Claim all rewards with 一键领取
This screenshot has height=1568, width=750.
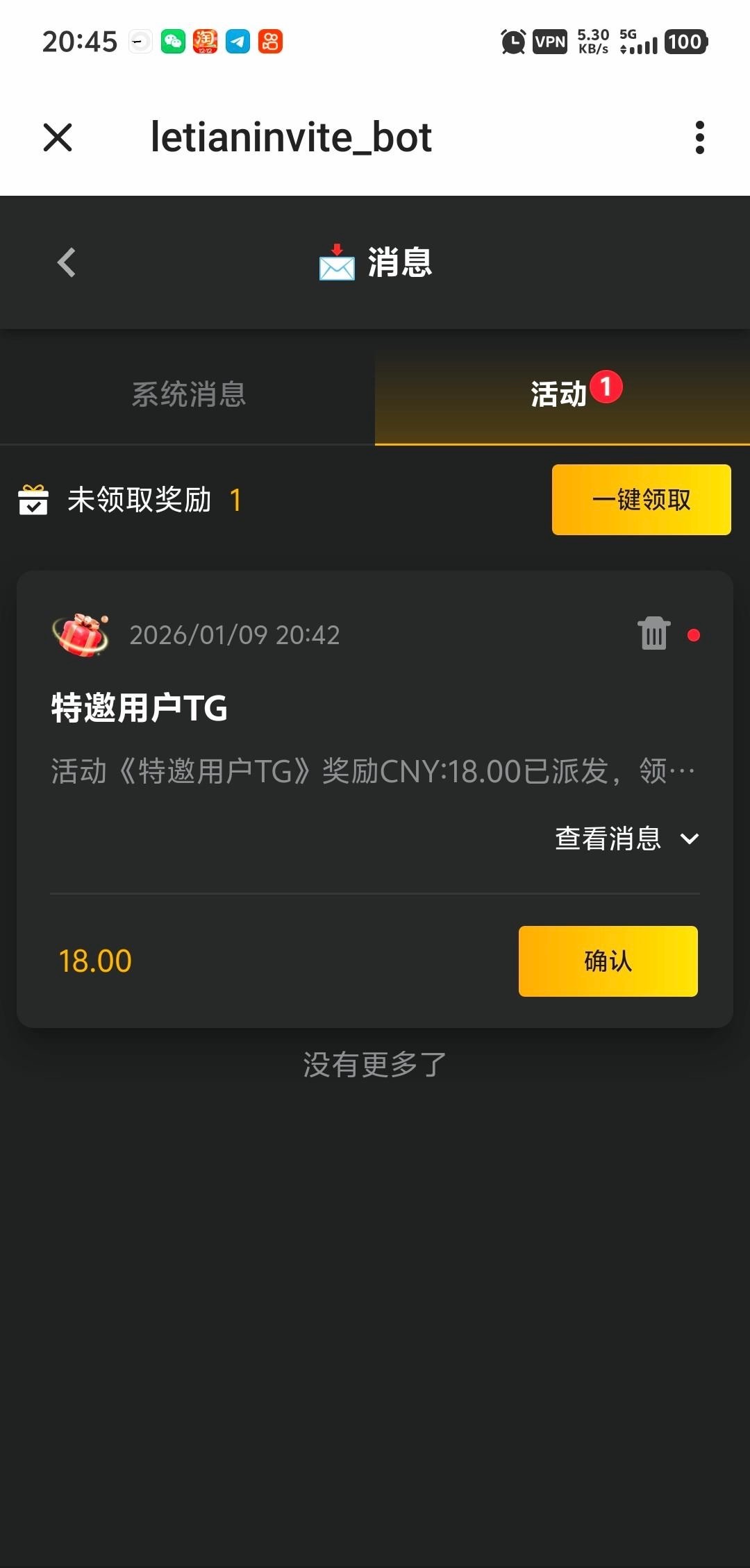[641, 500]
